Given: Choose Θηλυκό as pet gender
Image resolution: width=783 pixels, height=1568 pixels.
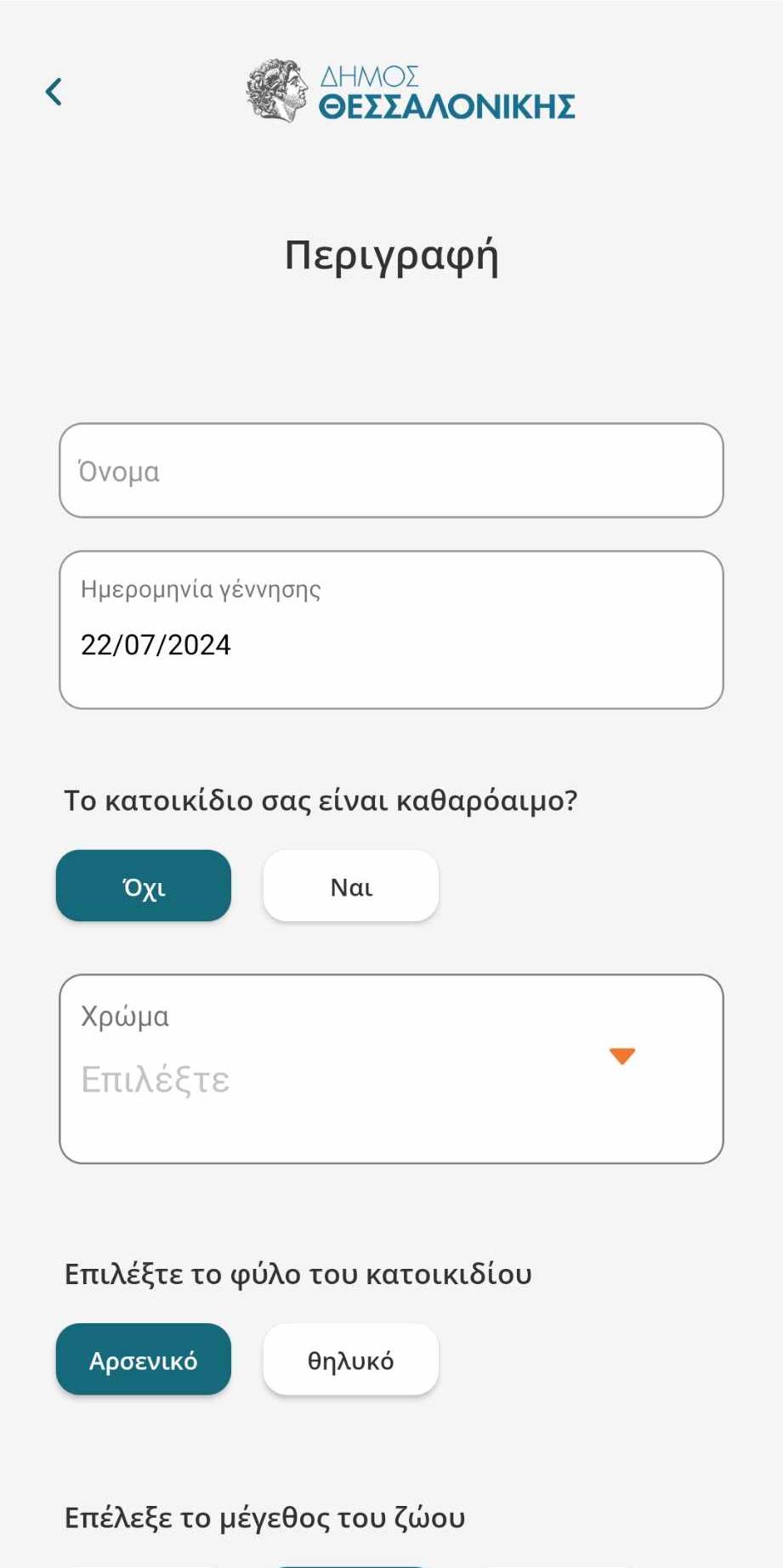Looking at the screenshot, I should pyautogui.click(x=351, y=1360).
